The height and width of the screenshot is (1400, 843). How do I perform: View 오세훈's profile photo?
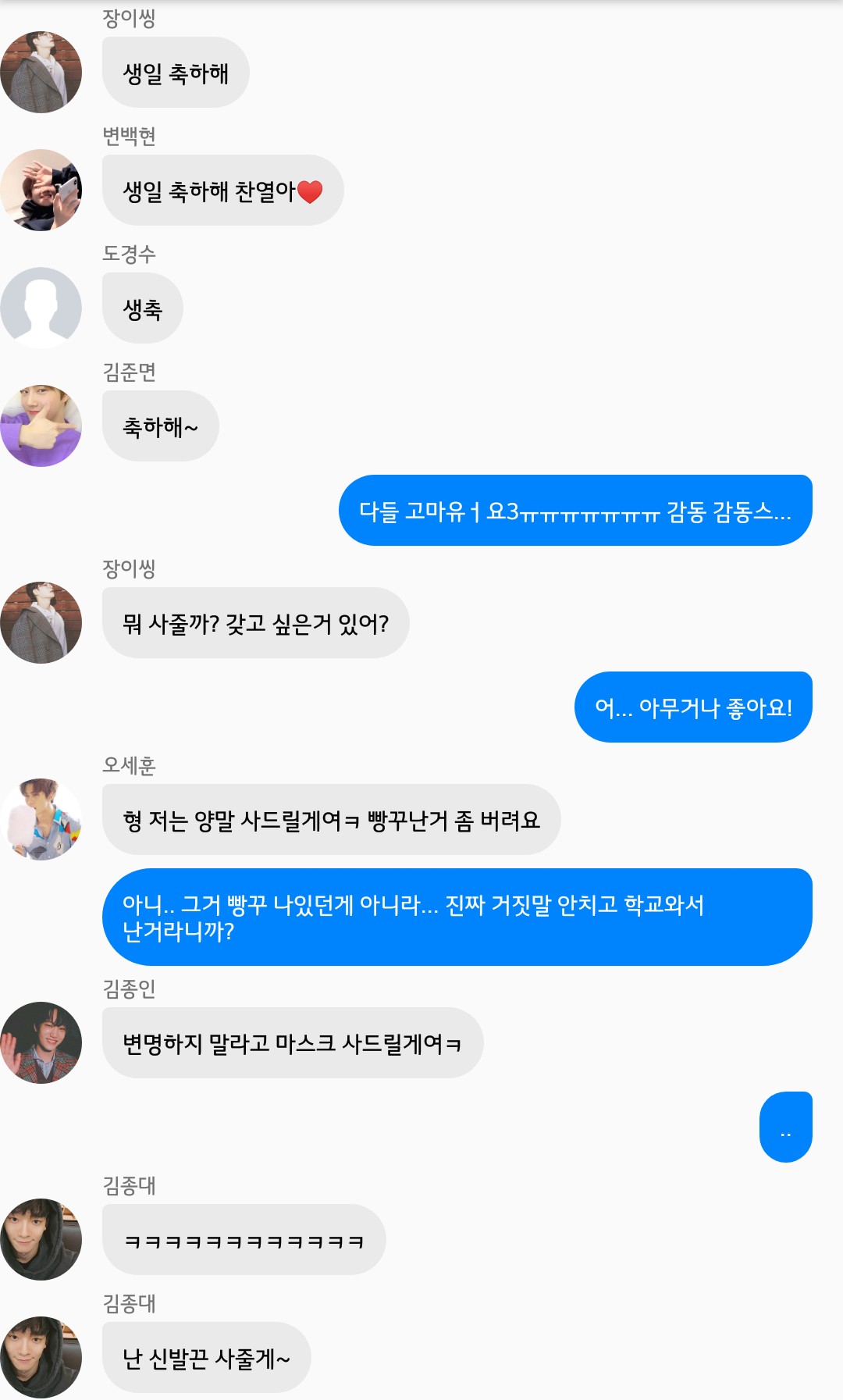tap(41, 819)
